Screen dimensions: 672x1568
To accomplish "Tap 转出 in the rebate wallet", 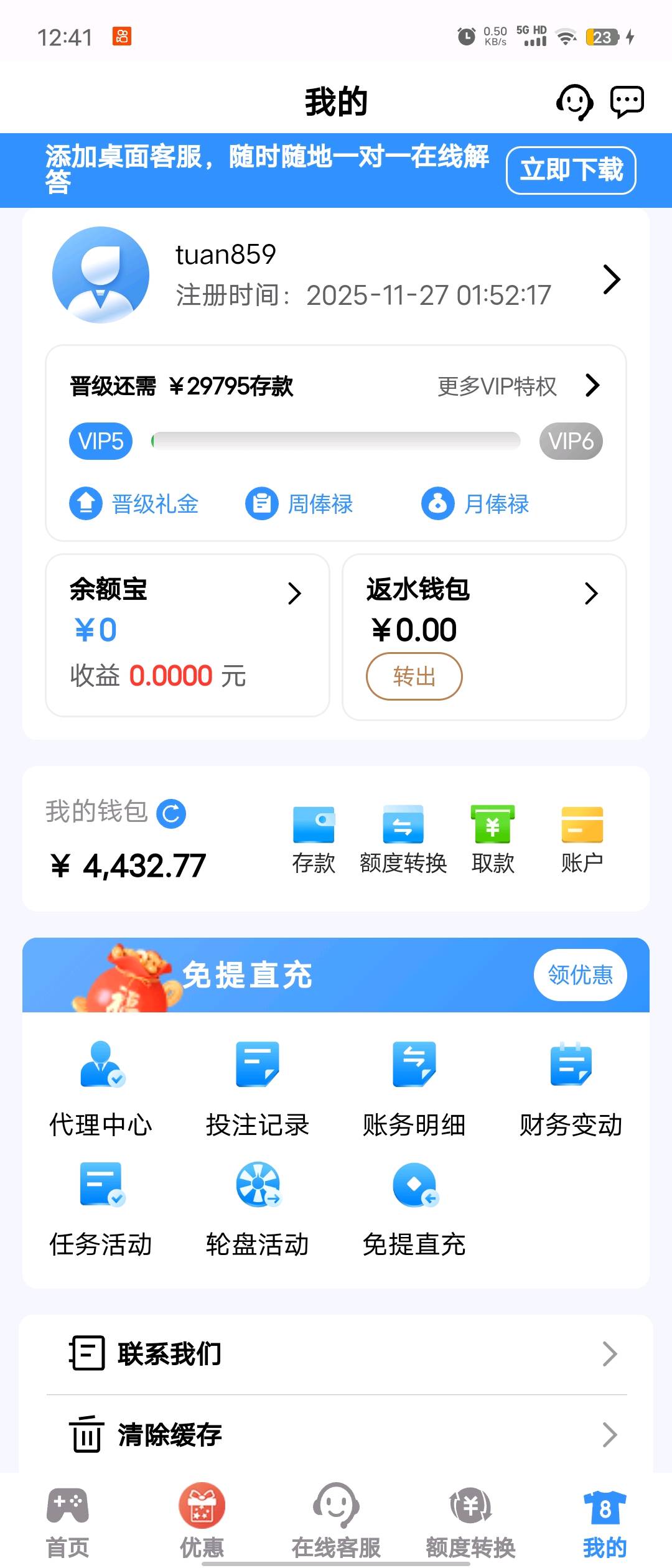I will tap(414, 676).
